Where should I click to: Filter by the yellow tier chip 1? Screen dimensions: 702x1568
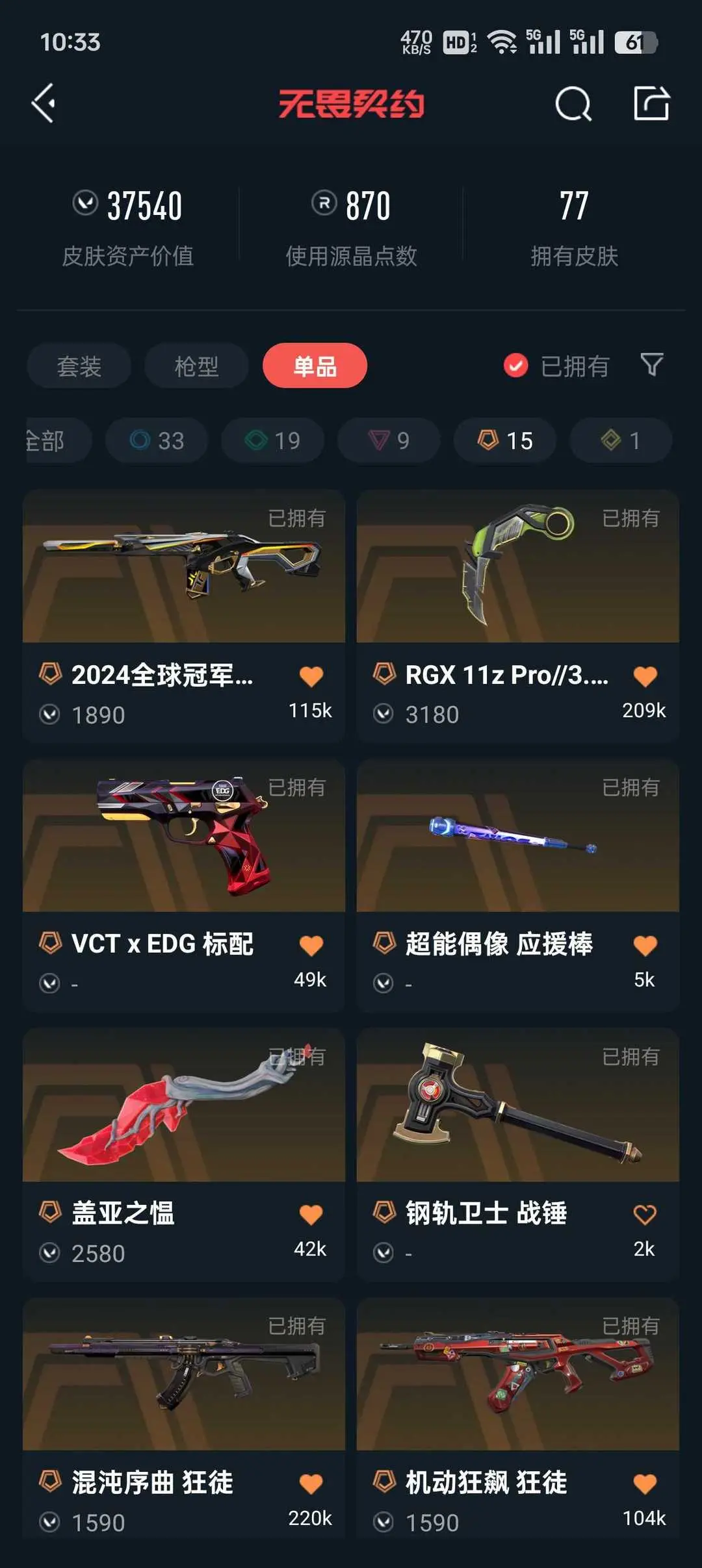pyautogui.click(x=621, y=440)
